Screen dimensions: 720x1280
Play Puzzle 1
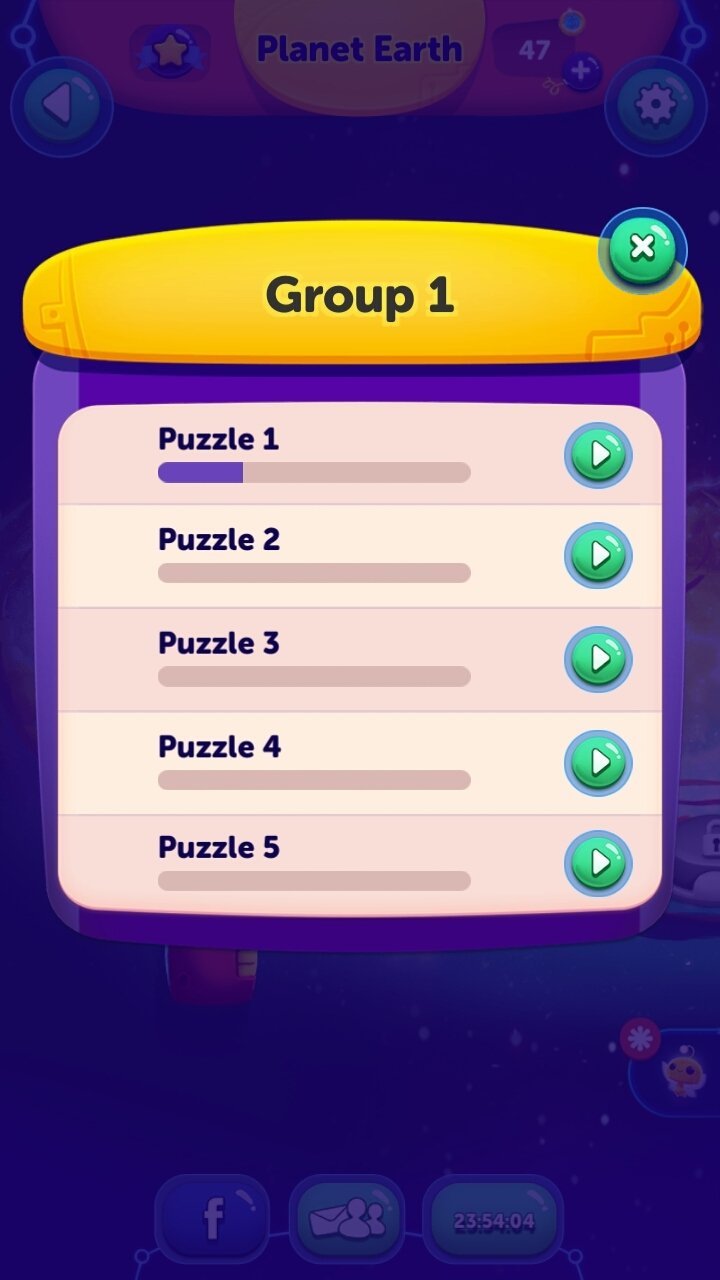point(598,455)
